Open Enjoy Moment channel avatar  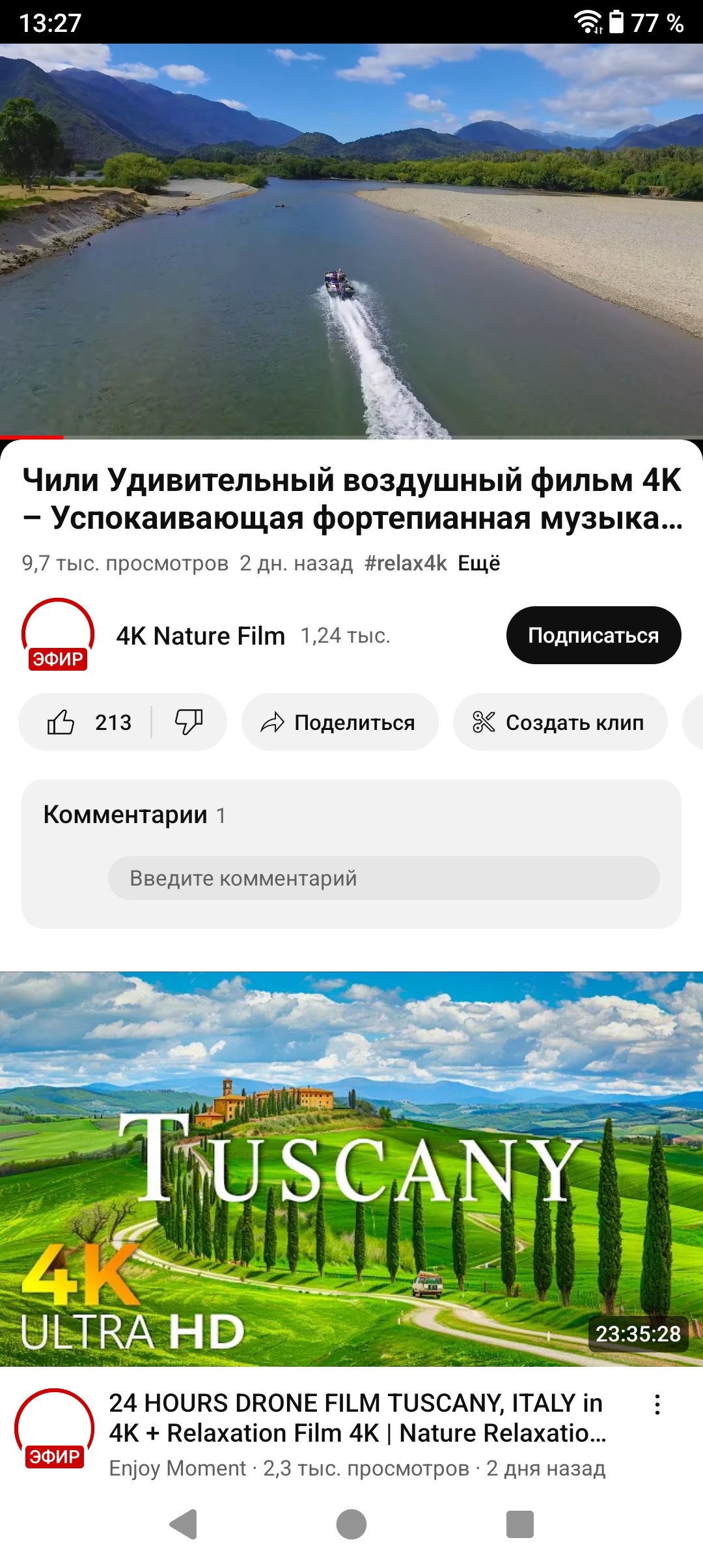tap(55, 1429)
